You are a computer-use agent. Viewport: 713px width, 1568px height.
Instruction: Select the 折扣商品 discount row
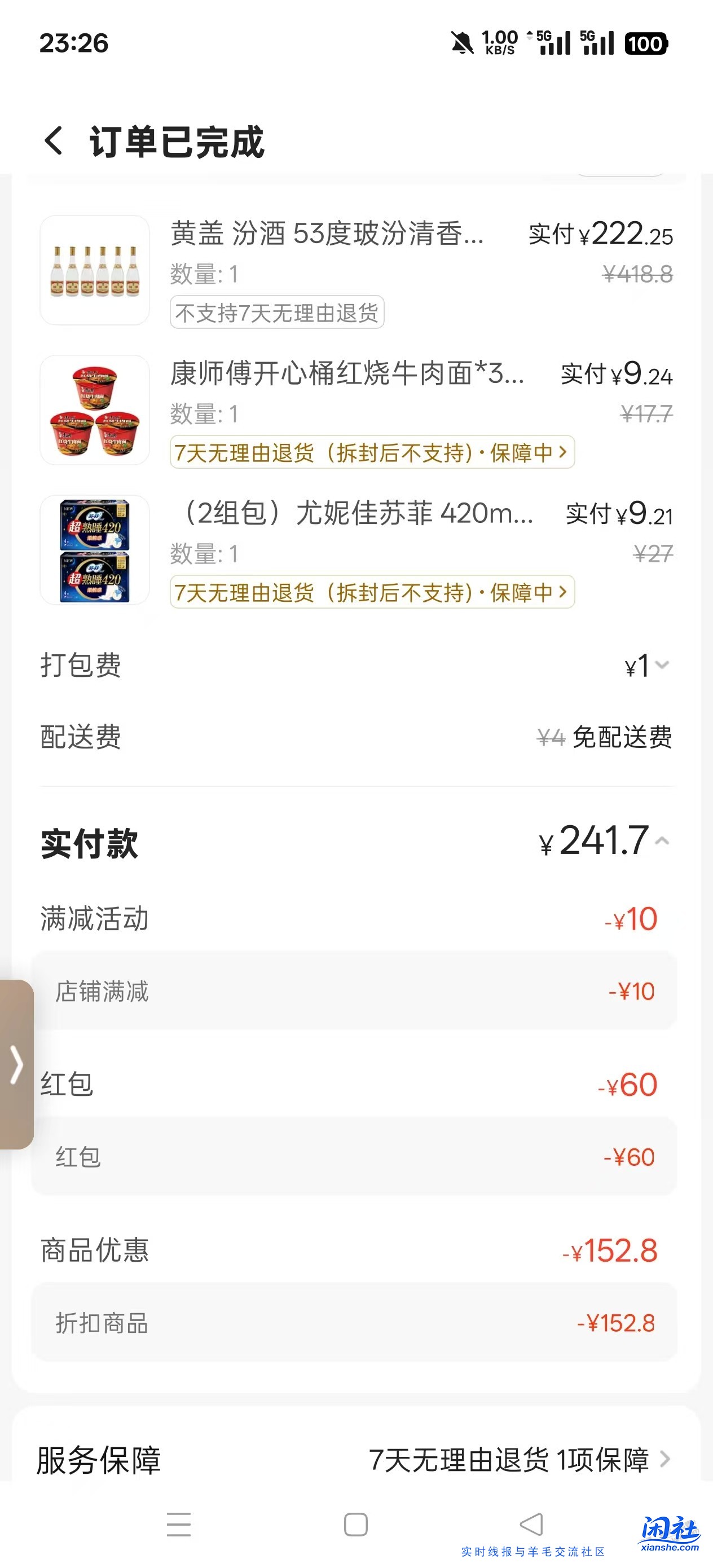point(356,1323)
